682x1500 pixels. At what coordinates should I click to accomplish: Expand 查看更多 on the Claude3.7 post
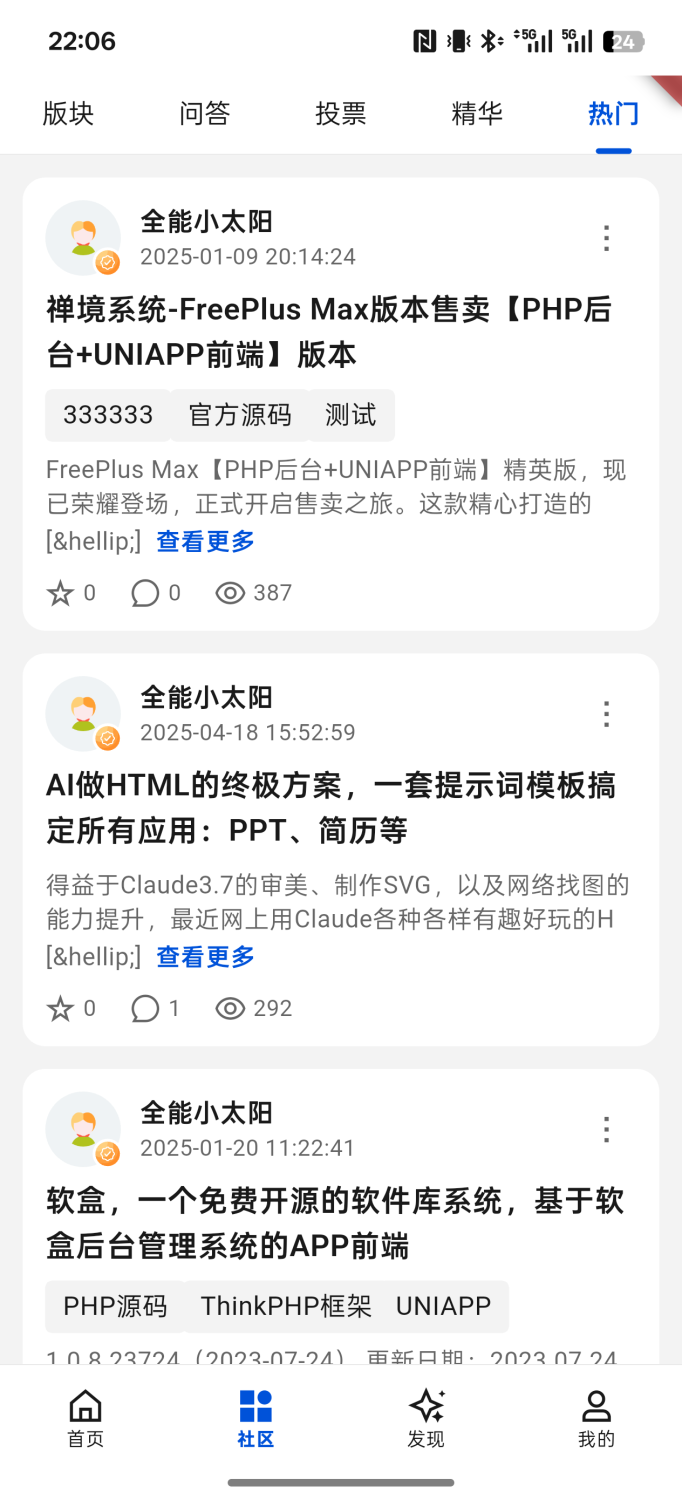206,957
